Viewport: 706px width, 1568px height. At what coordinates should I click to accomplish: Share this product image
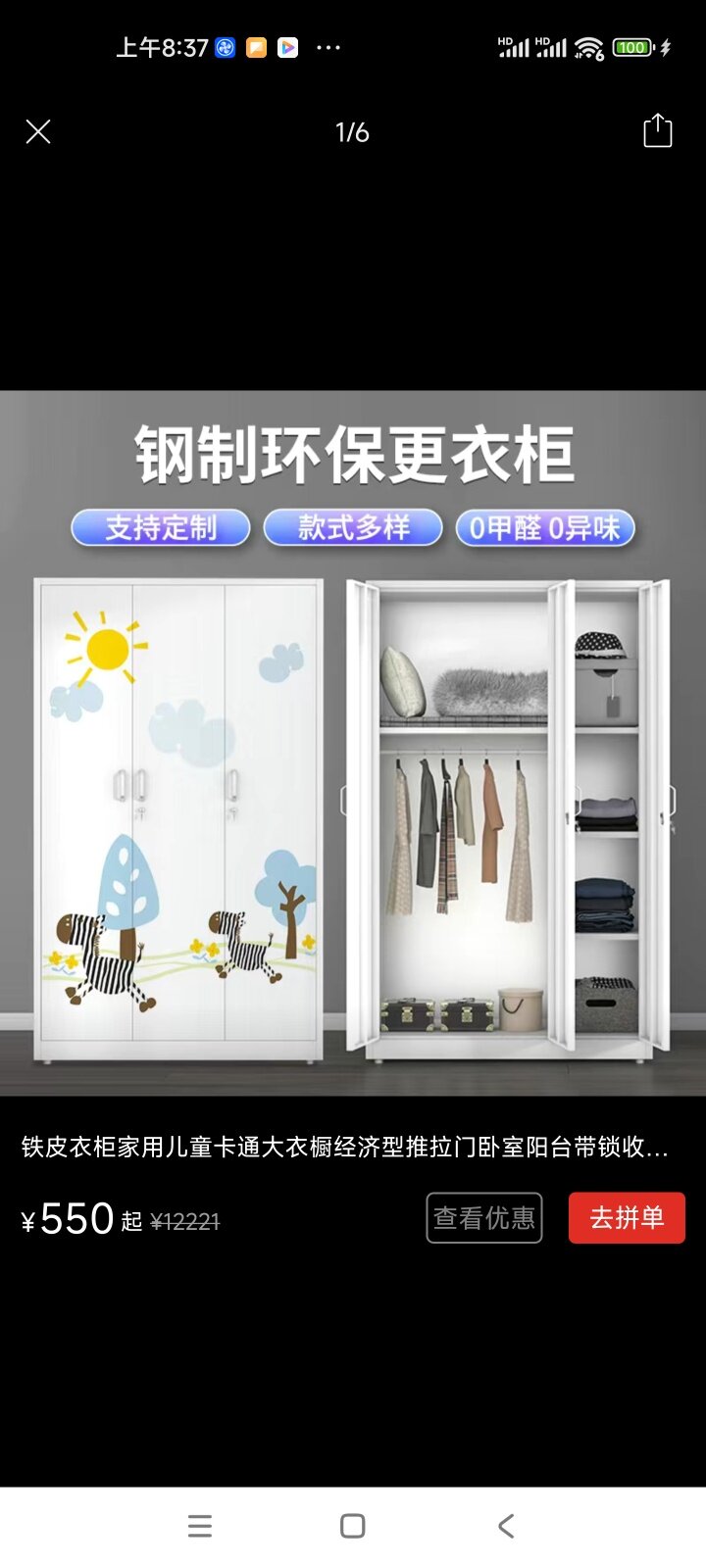(657, 131)
